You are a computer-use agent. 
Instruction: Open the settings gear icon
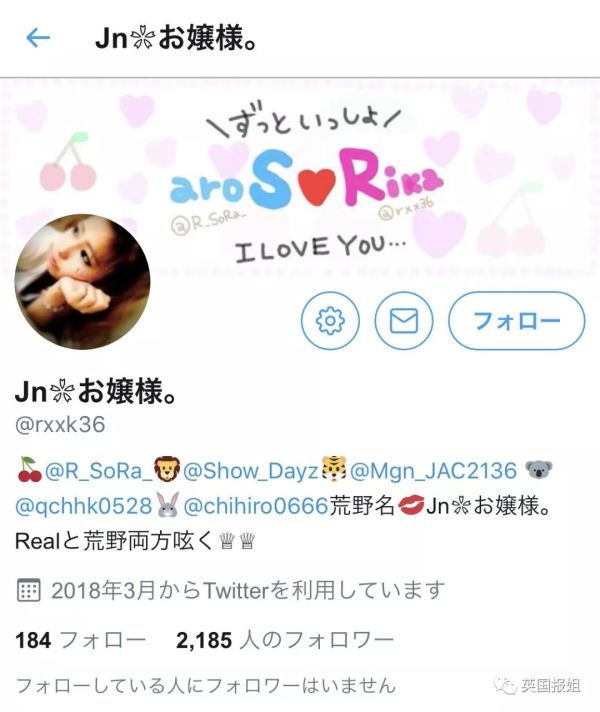click(x=329, y=321)
